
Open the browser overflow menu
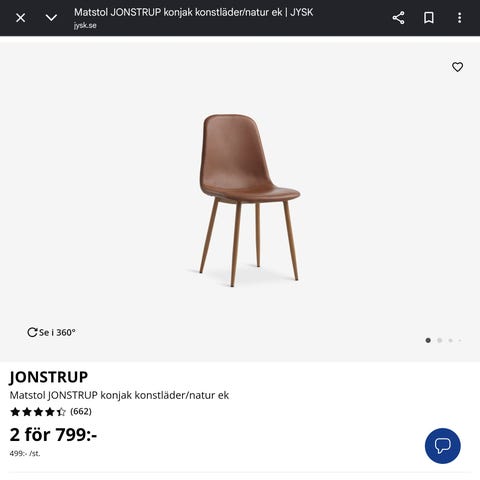[x=460, y=18]
